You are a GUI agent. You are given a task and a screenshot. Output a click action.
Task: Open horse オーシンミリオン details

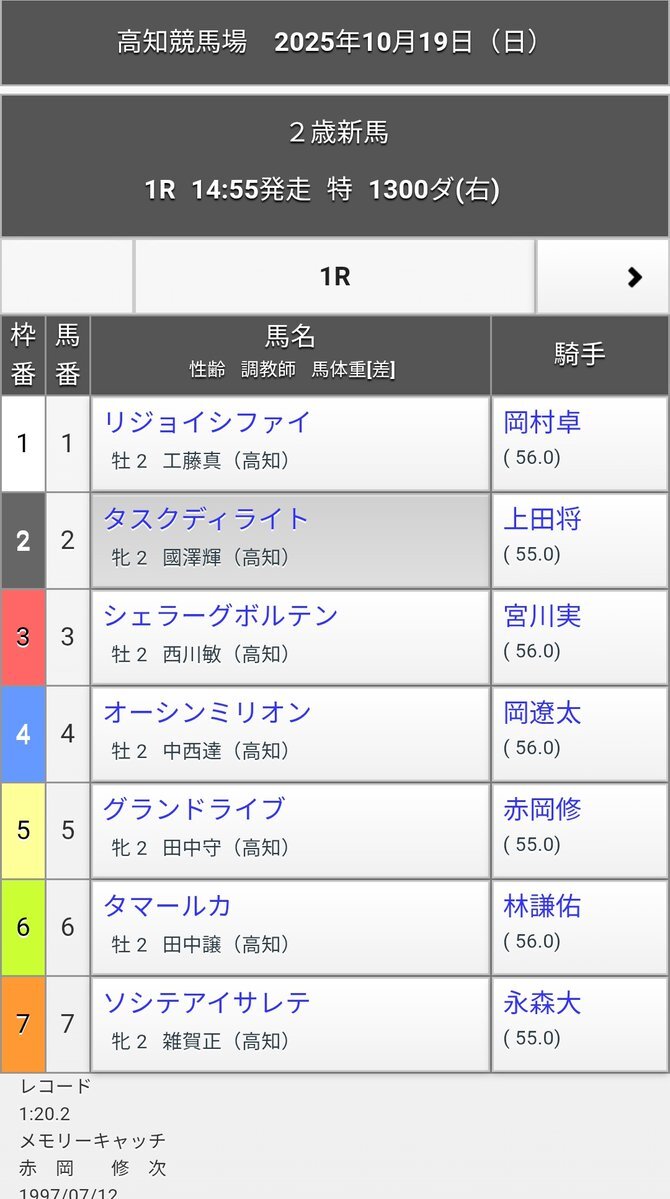[x=208, y=713]
